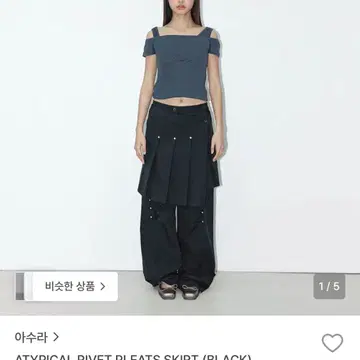Open similar products via 비슷한 상품
Screen dimensions: 360x360
pyautogui.click(x=71, y=286)
